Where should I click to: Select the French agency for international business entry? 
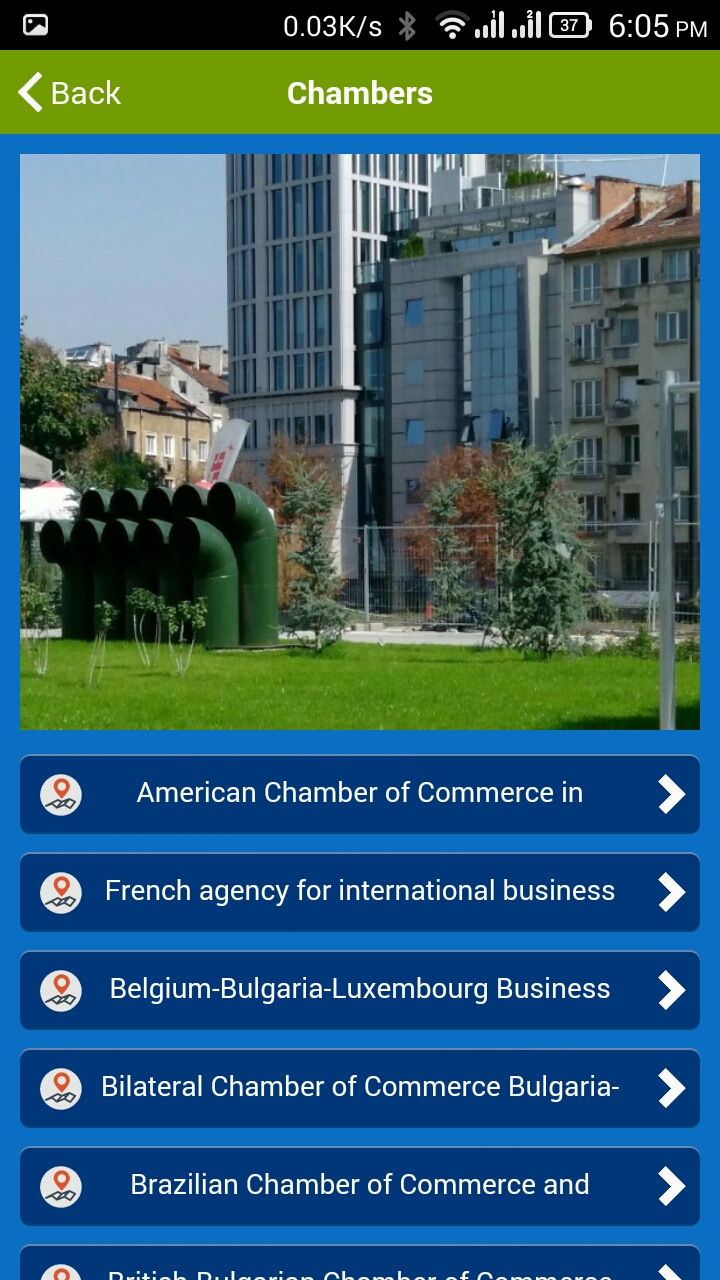360,892
